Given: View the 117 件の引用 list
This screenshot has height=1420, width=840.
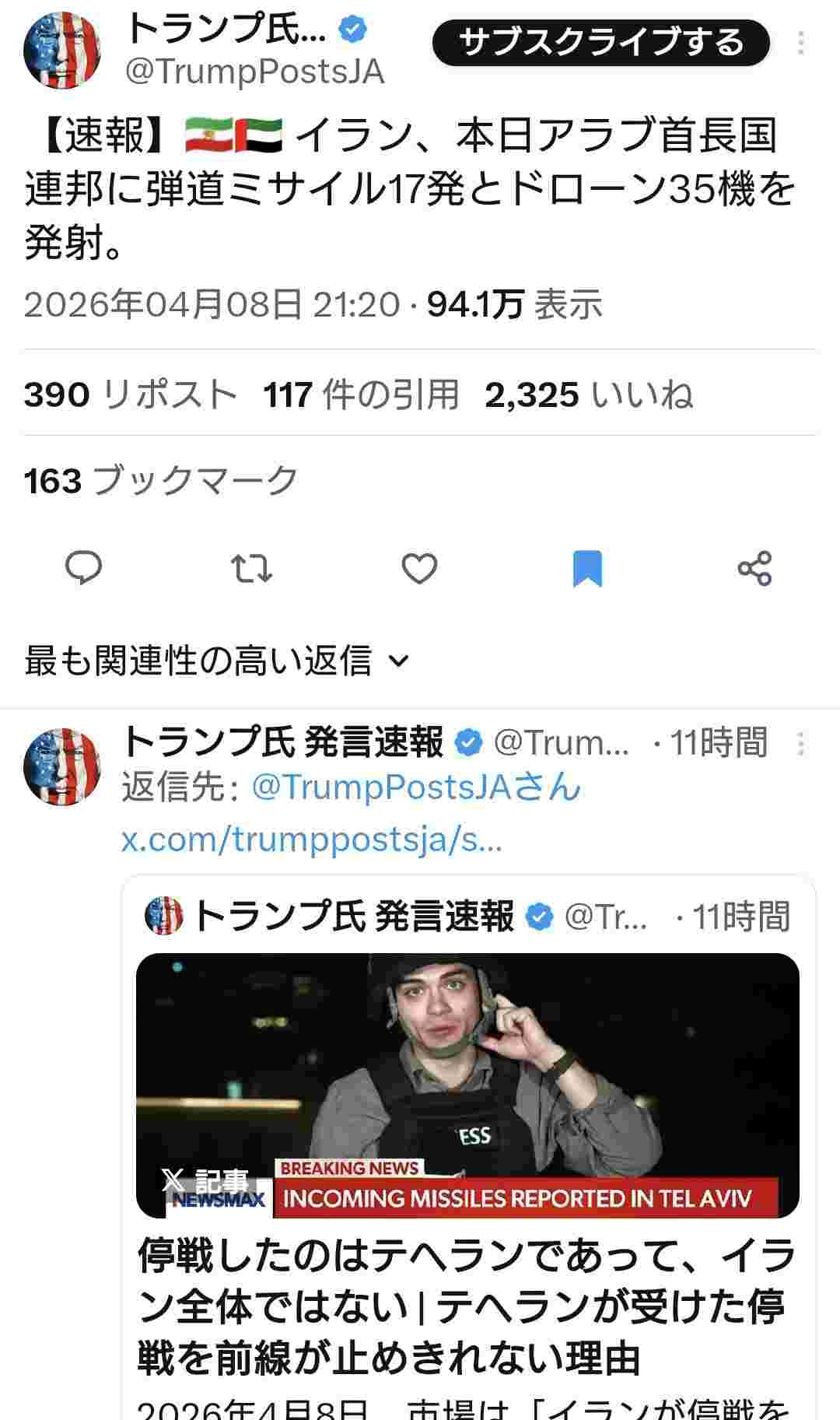Looking at the screenshot, I should [361, 394].
